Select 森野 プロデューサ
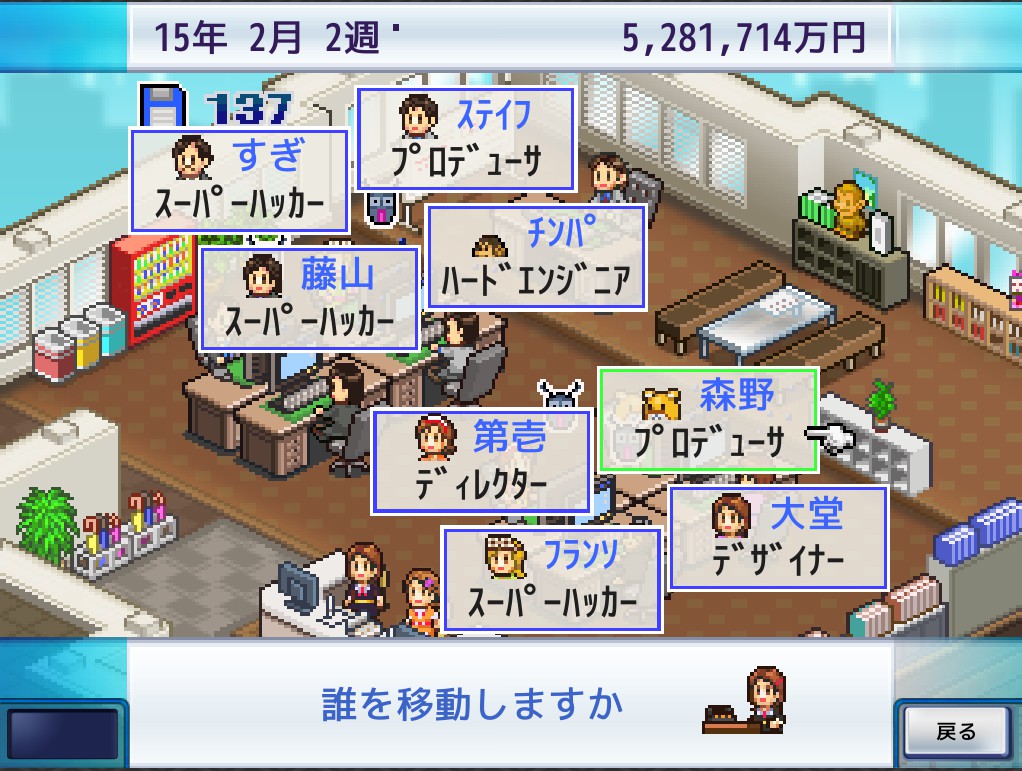The width and height of the screenshot is (1022, 771). (x=708, y=420)
